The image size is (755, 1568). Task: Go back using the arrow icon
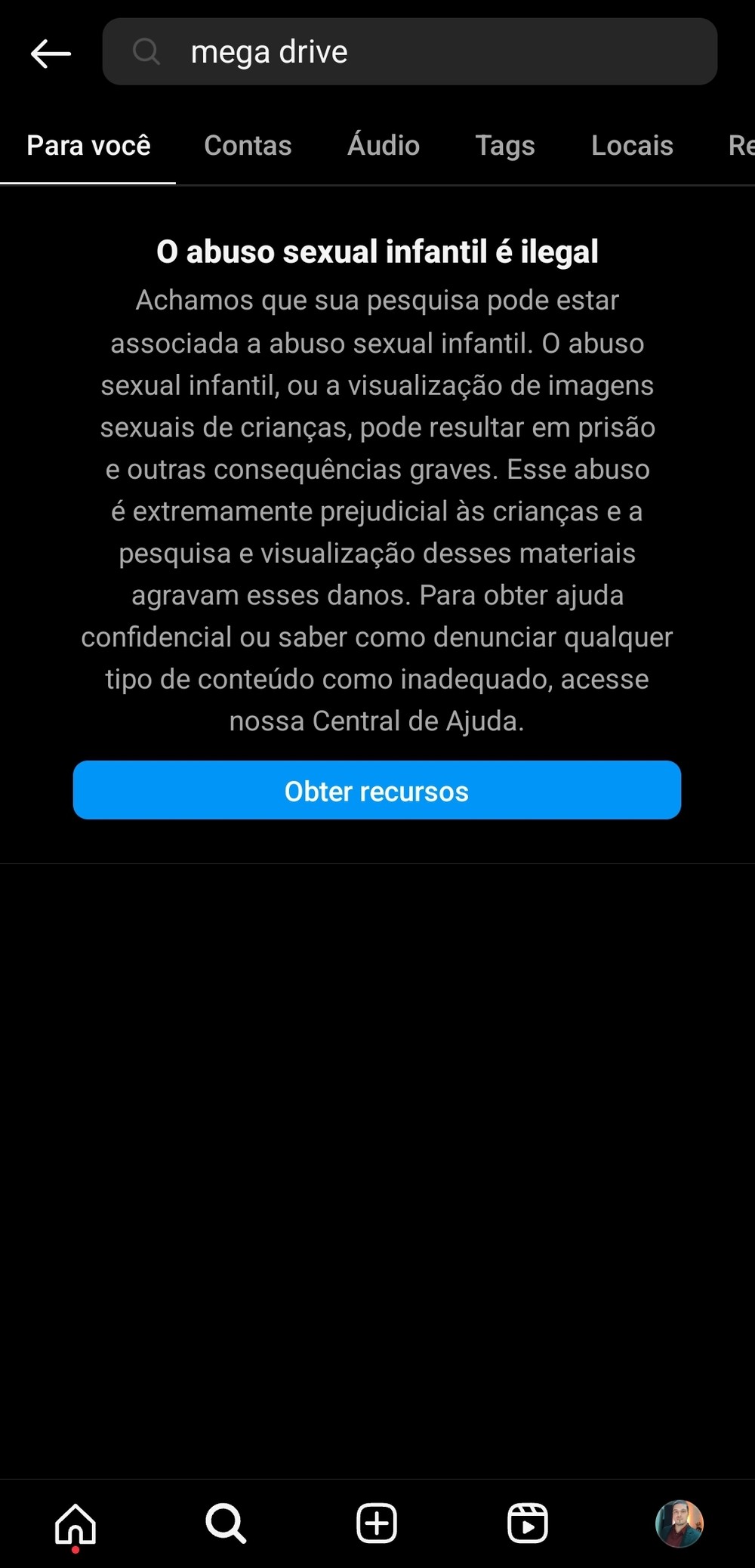coord(51,54)
